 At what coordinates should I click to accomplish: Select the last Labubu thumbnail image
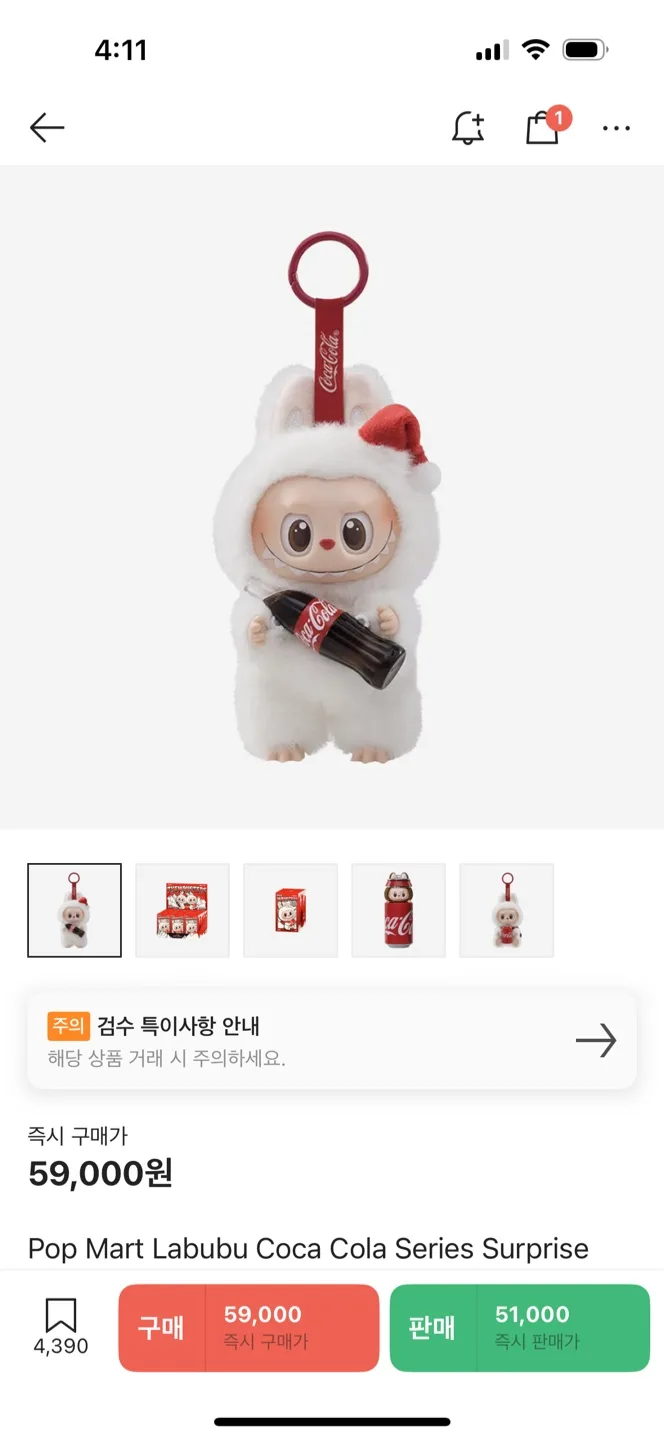click(x=507, y=910)
